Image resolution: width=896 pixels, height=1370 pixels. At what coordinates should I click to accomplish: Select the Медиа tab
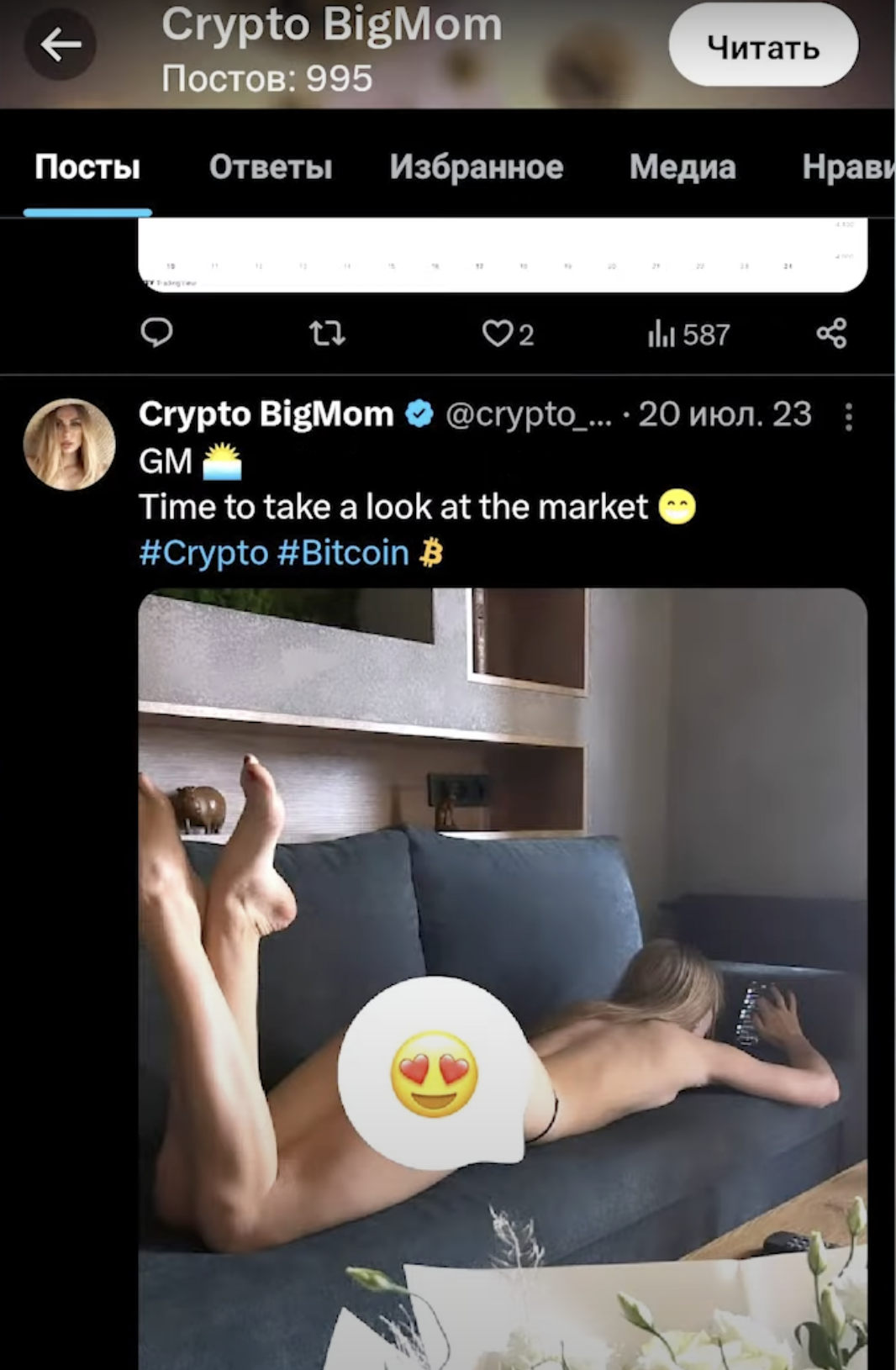(683, 167)
